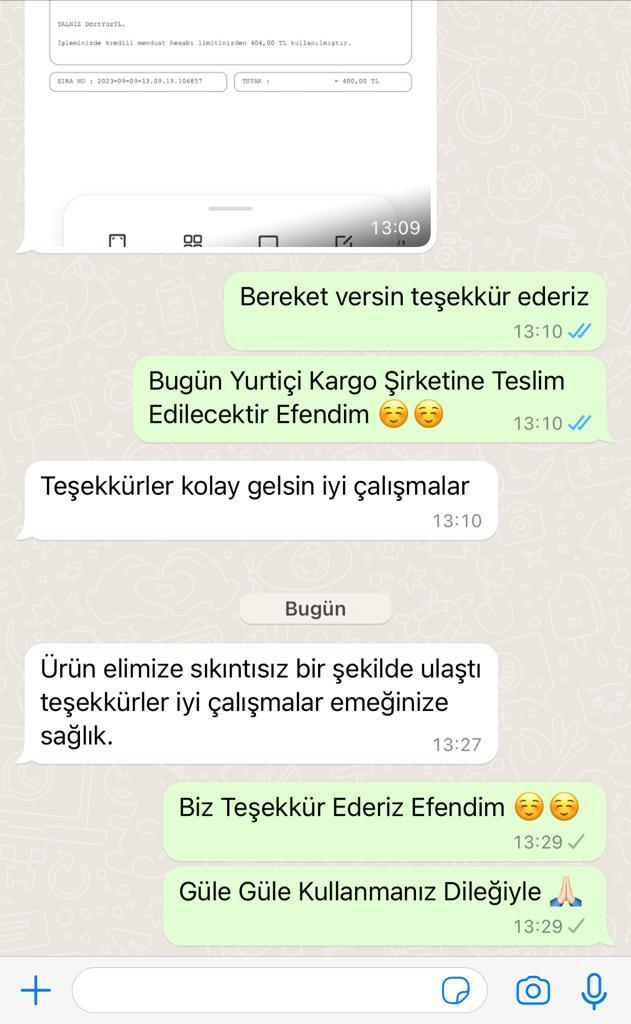
Task: Start voice message with microphone icon
Action: (x=594, y=991)
